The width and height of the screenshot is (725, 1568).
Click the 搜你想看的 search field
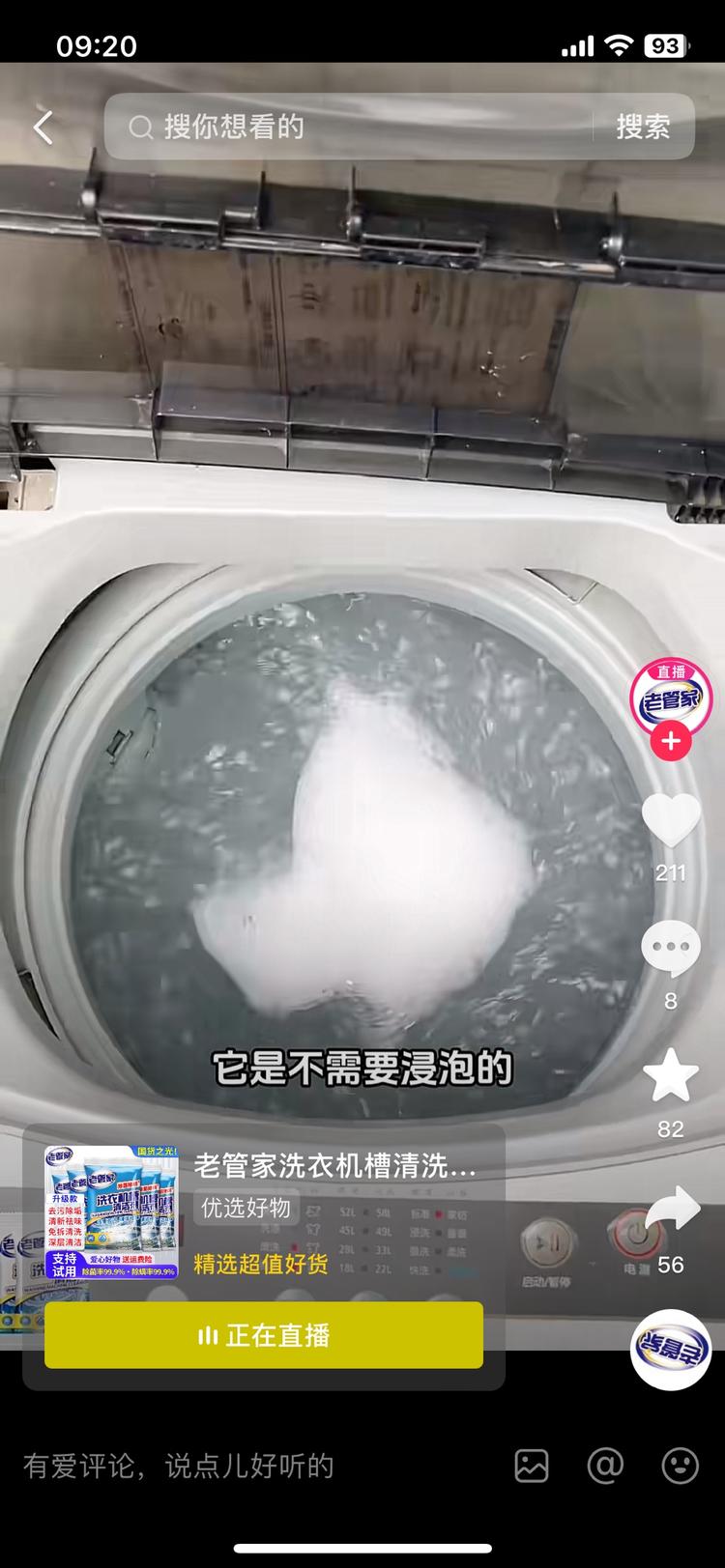point(290,127)
